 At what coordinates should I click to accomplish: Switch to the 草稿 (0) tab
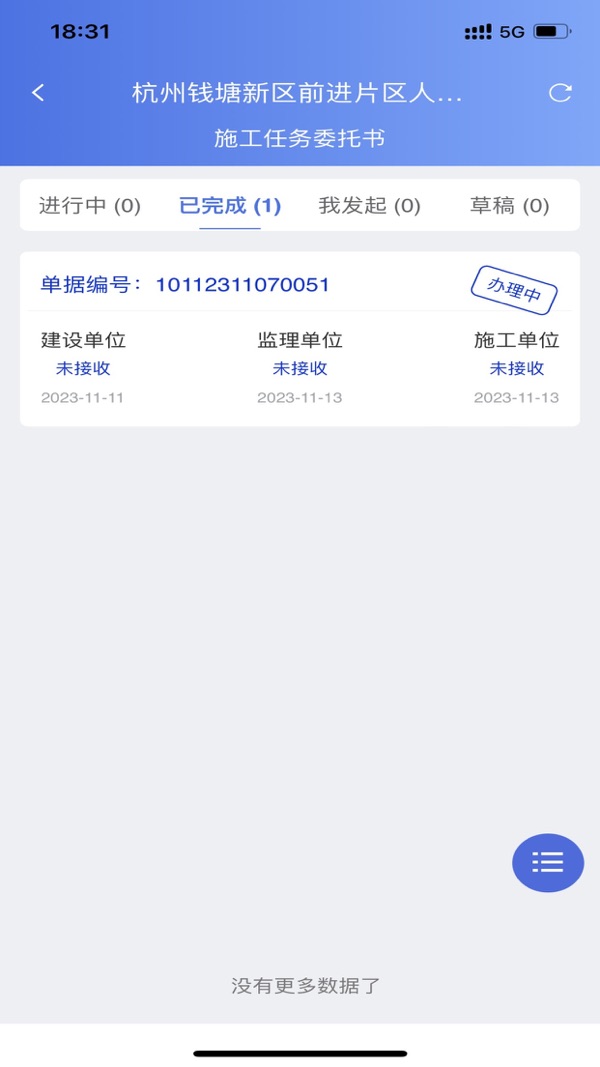pyautogui.click(x=509, y=206)
